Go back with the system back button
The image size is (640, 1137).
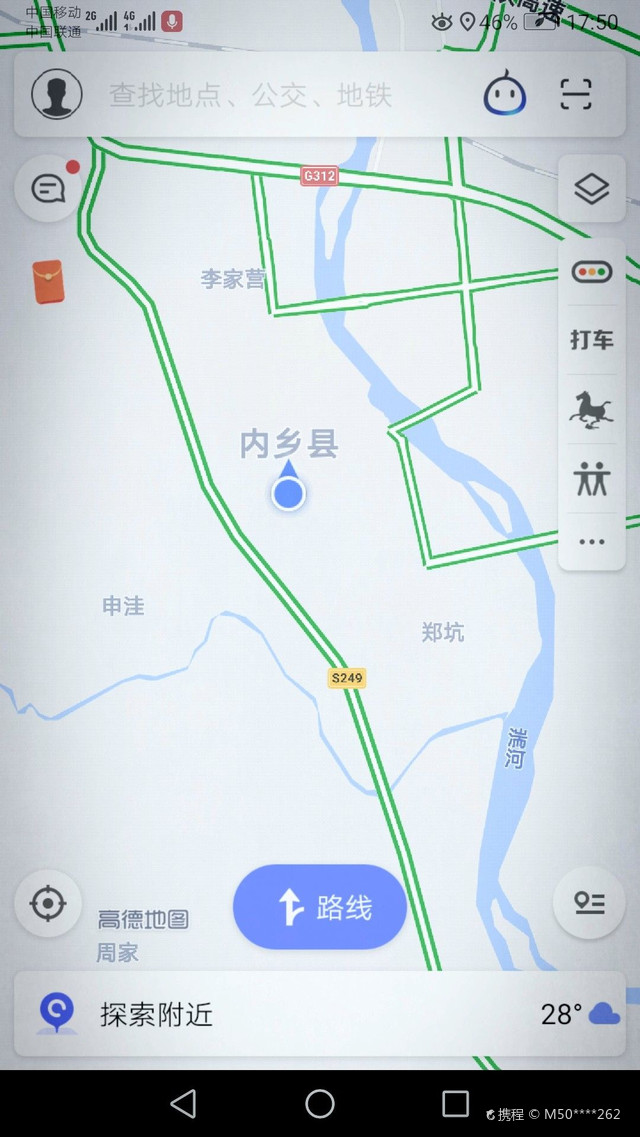(183, 1104)
